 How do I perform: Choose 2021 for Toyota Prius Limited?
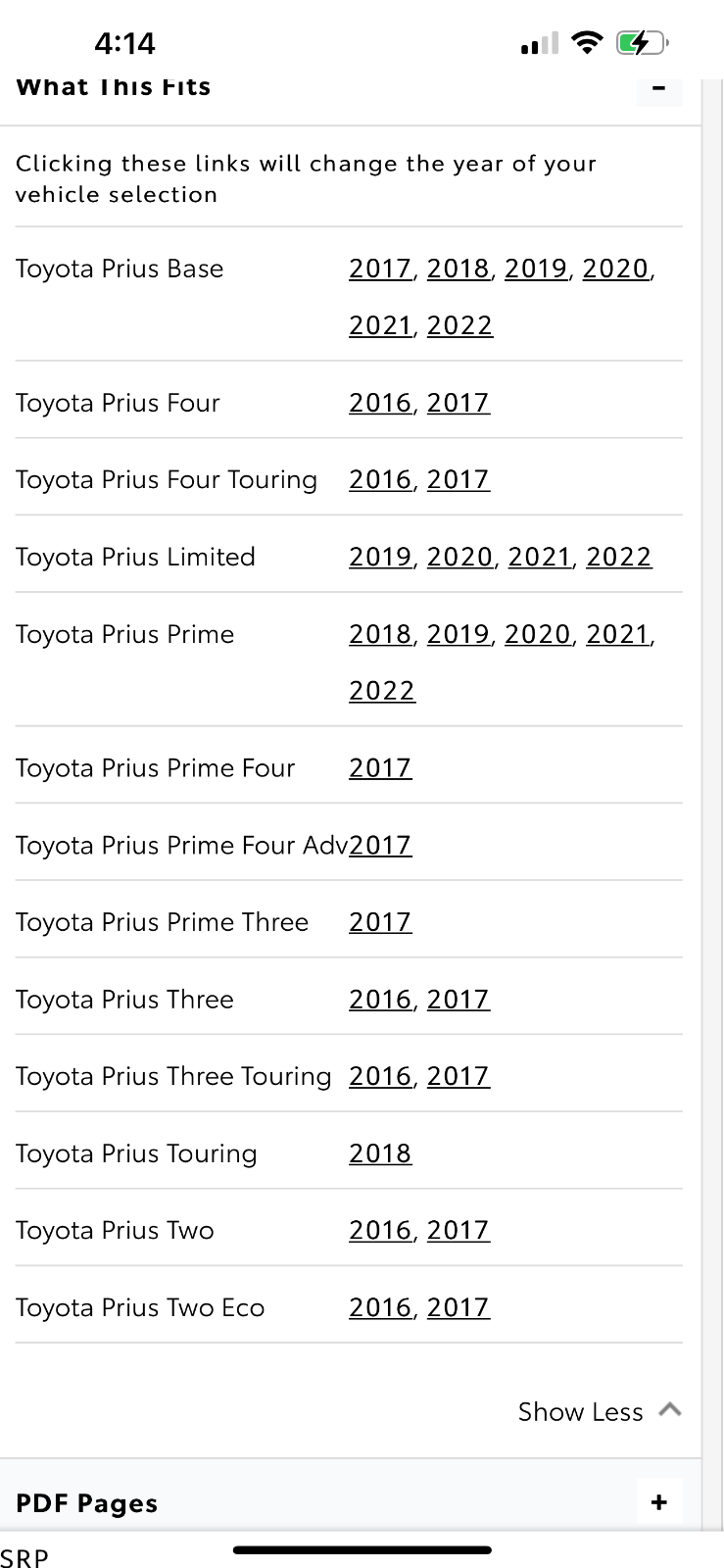(540, 558)
